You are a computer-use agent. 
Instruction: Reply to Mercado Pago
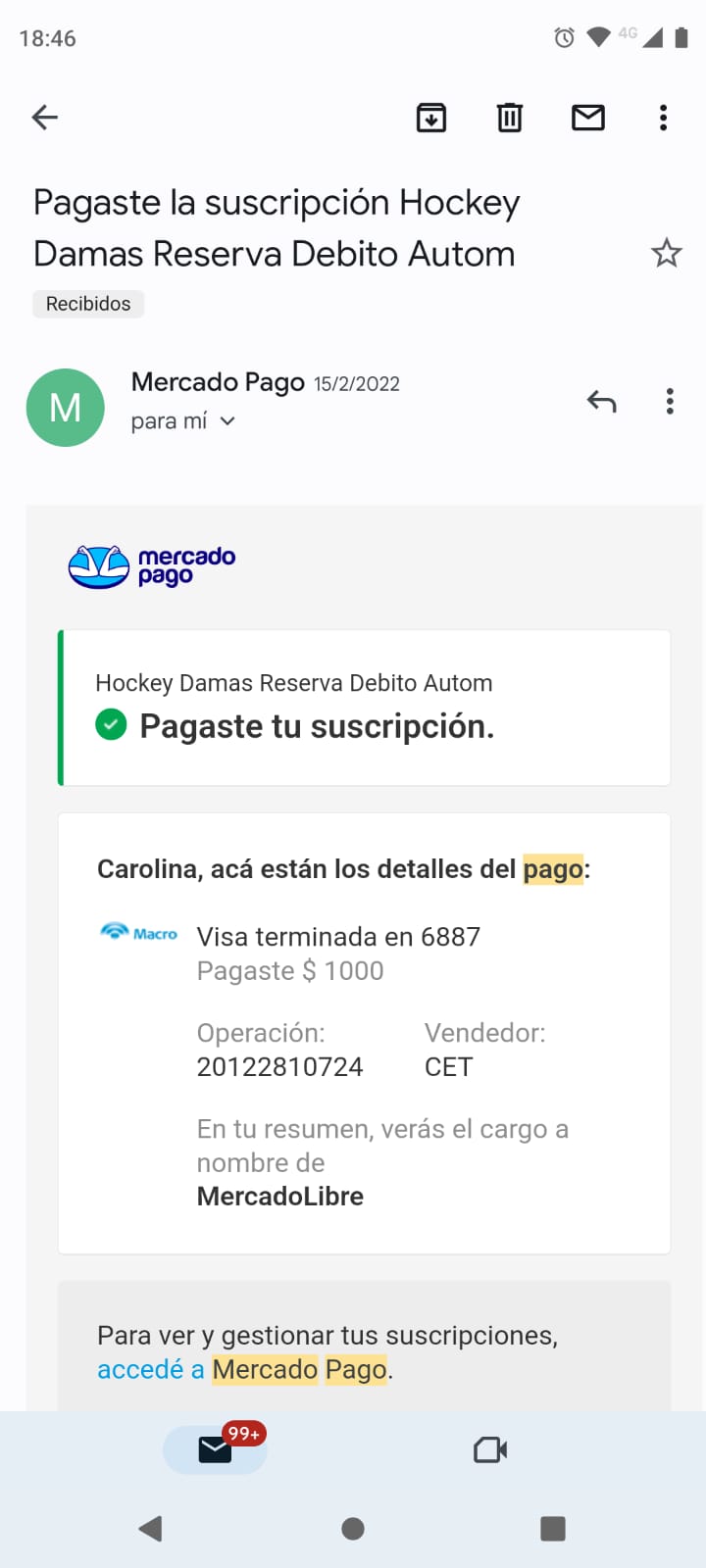601,401
